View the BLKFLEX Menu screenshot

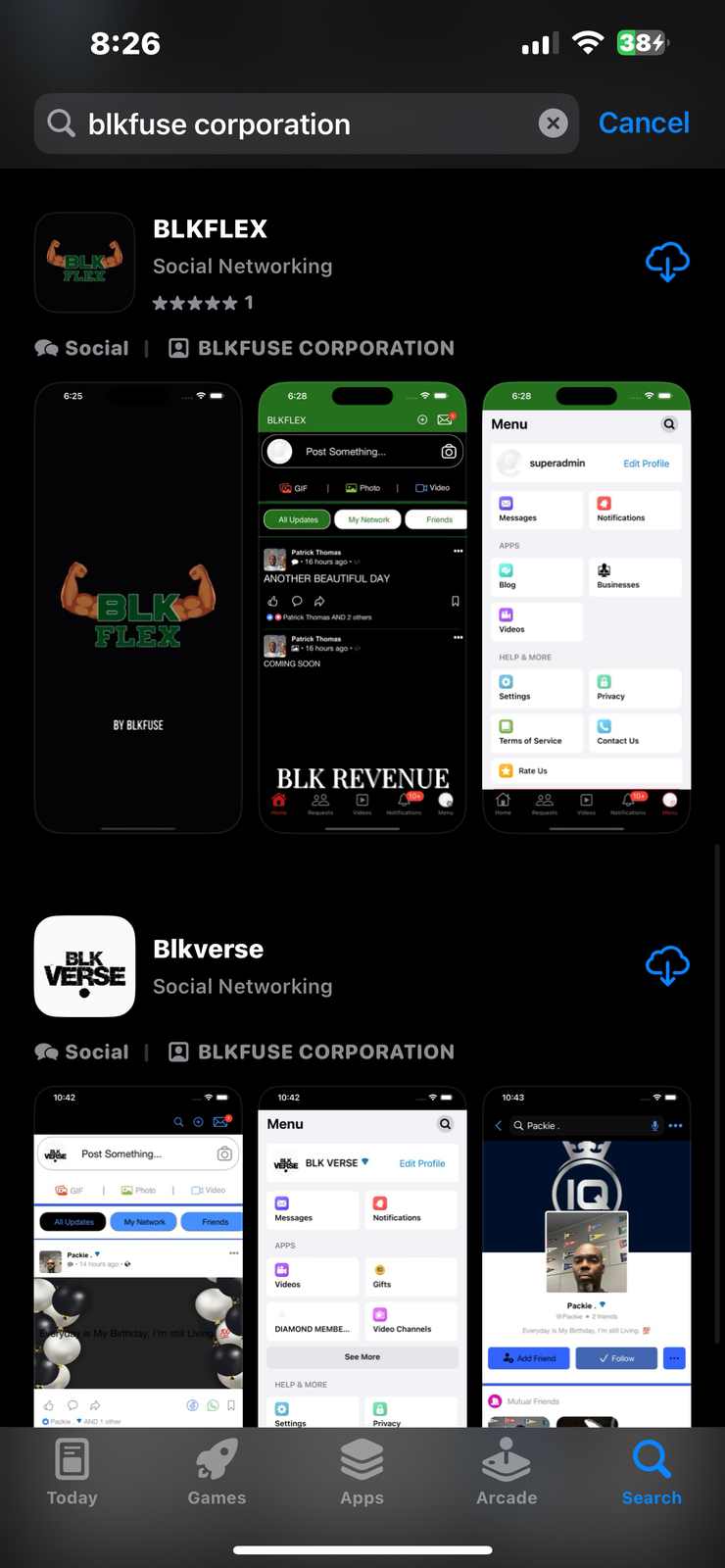[x=586, y=608]
